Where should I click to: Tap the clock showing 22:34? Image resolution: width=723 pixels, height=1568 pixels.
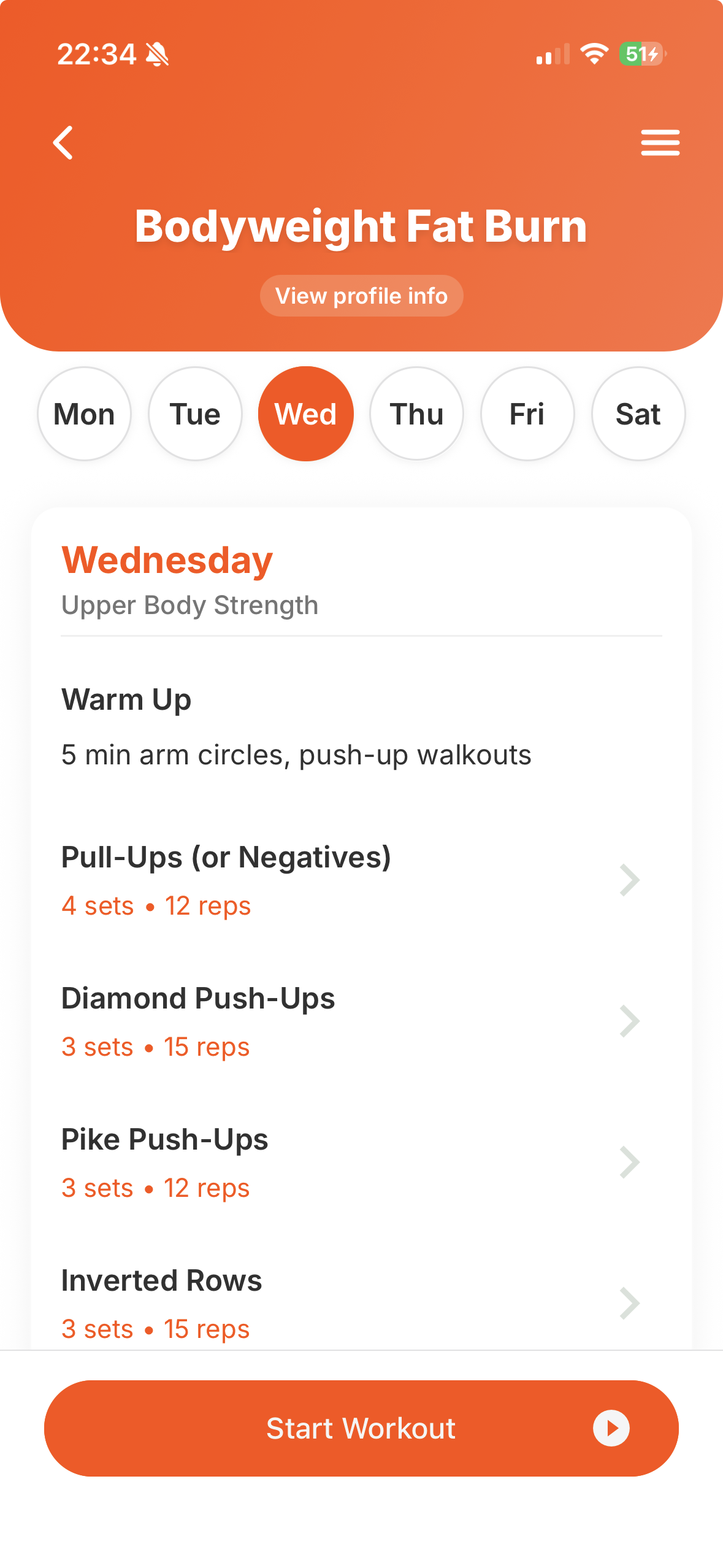click(96, 53)
